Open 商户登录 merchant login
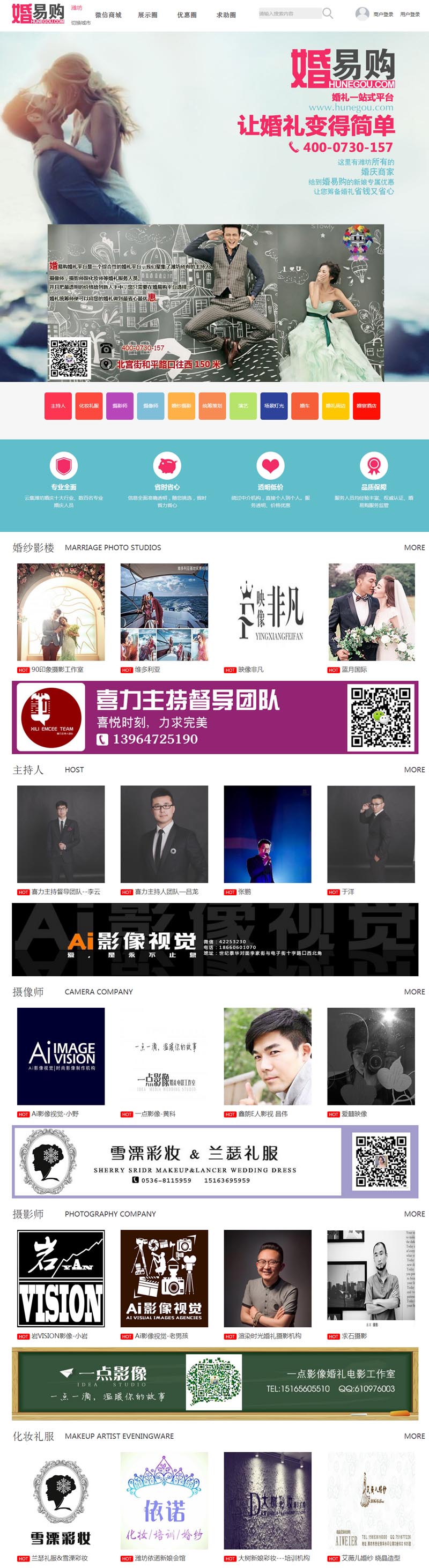429x1568 pixels. click(383, 14)
